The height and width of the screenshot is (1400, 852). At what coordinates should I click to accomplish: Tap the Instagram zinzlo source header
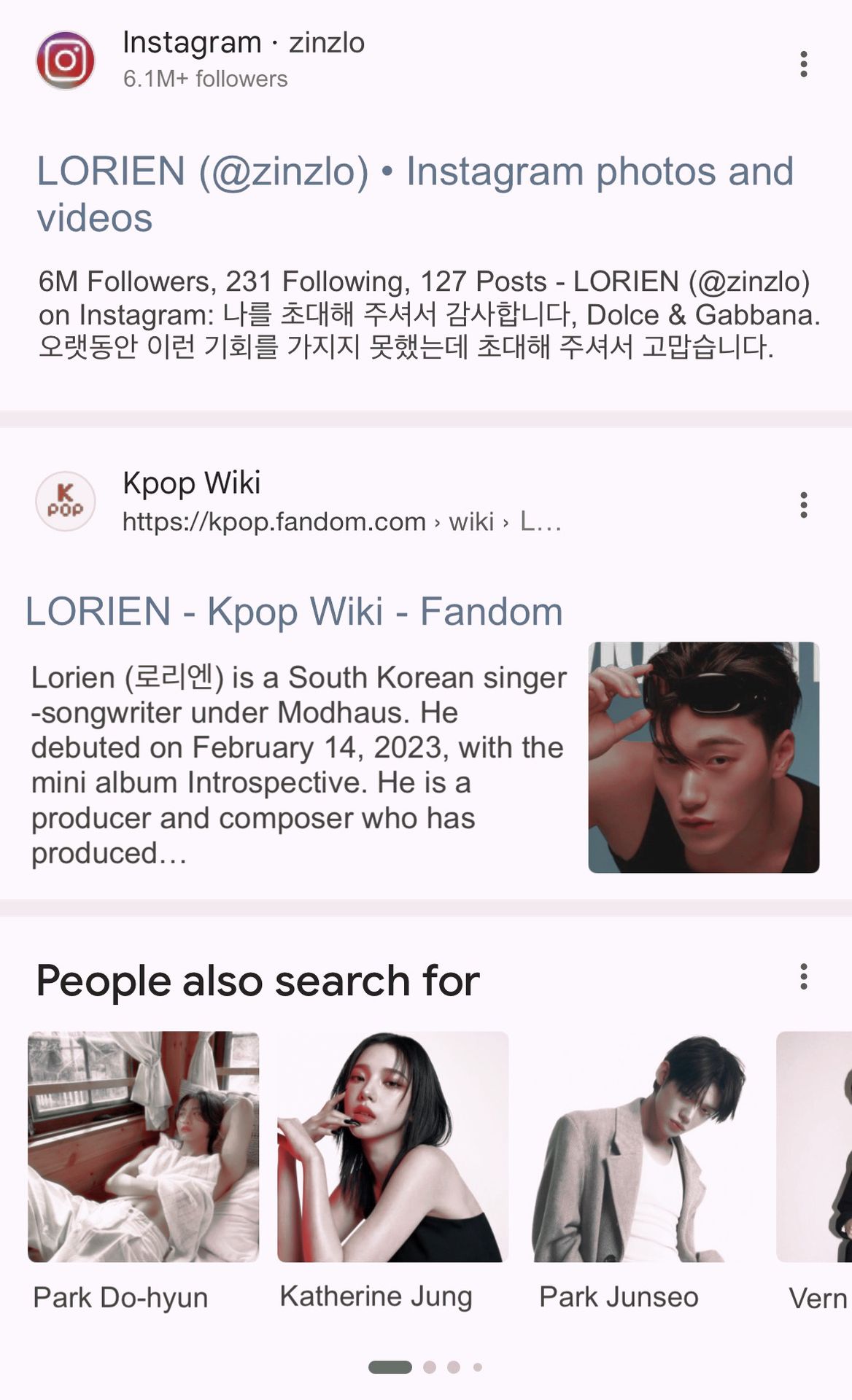coord(243,58)
